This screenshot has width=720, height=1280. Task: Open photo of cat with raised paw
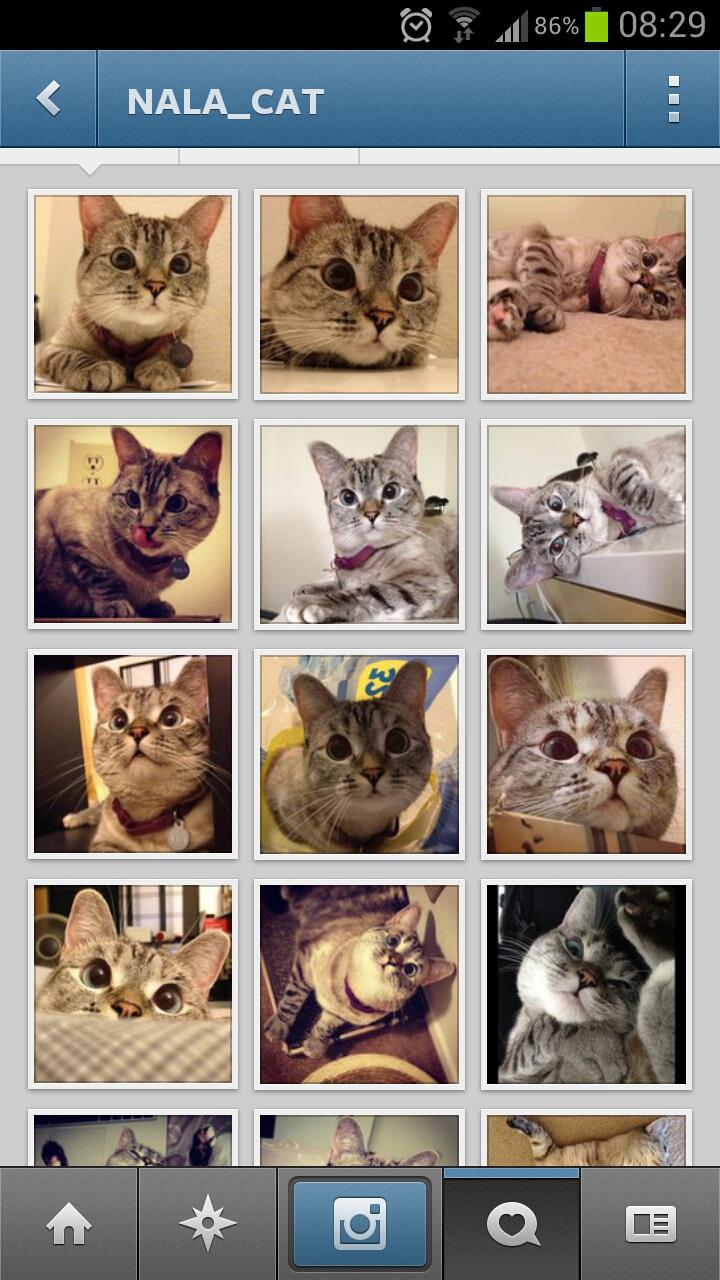point(586,984)
